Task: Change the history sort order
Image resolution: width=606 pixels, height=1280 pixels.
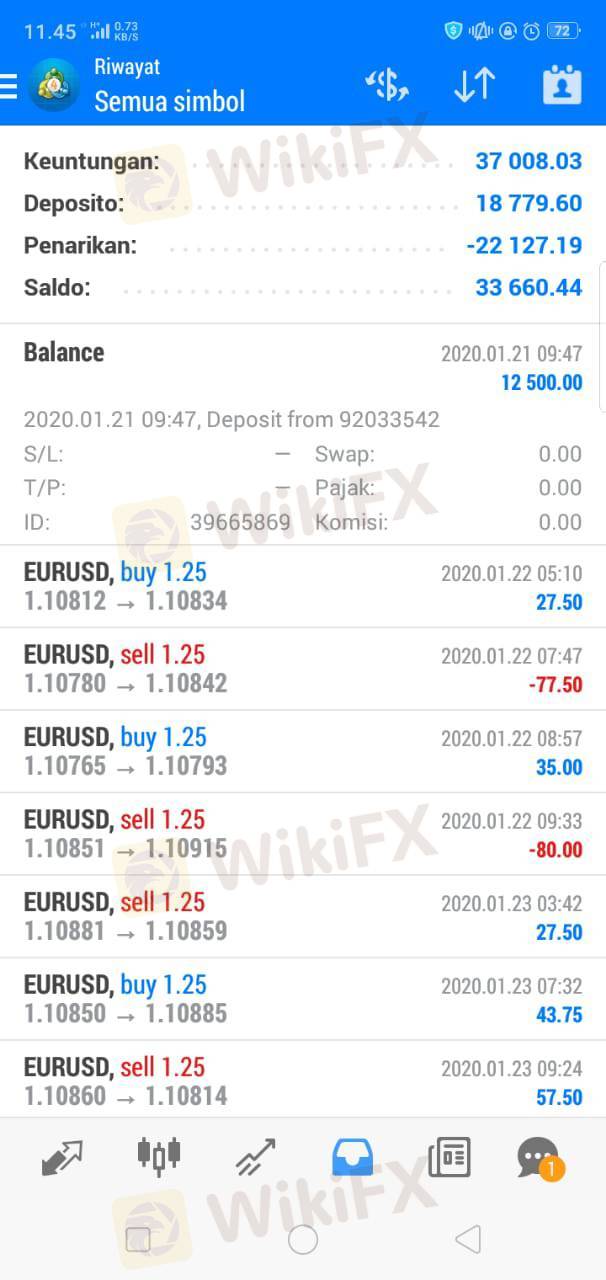Action: click(x=474, y=86)
